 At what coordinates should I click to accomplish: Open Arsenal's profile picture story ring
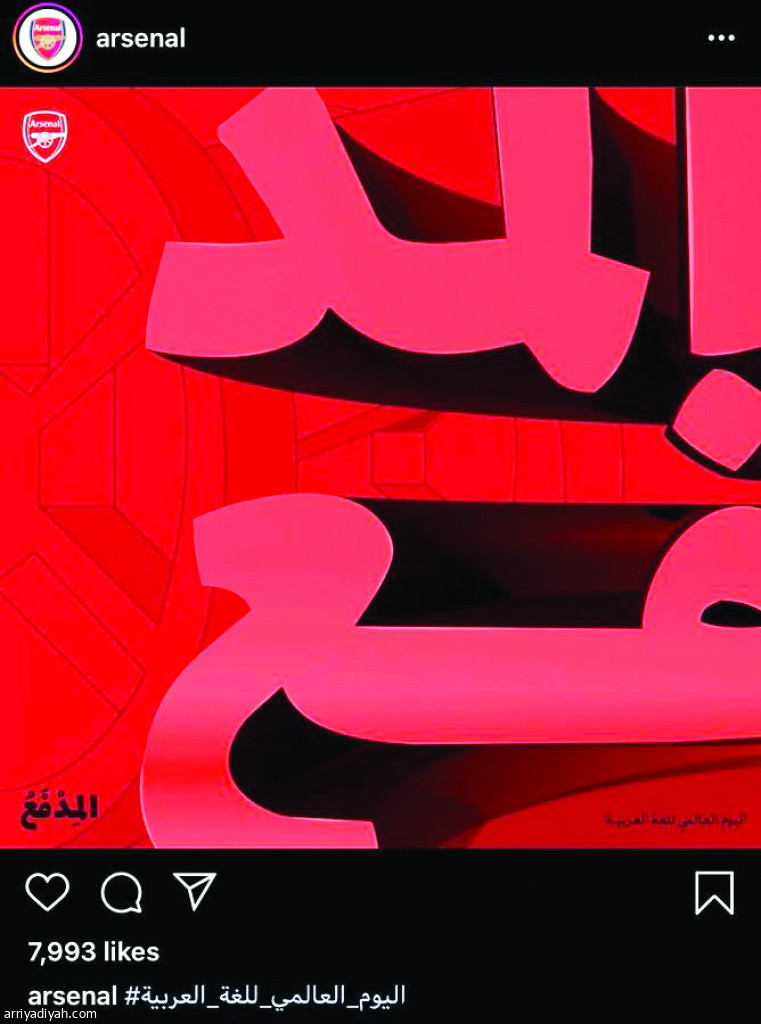pos(46,38)
